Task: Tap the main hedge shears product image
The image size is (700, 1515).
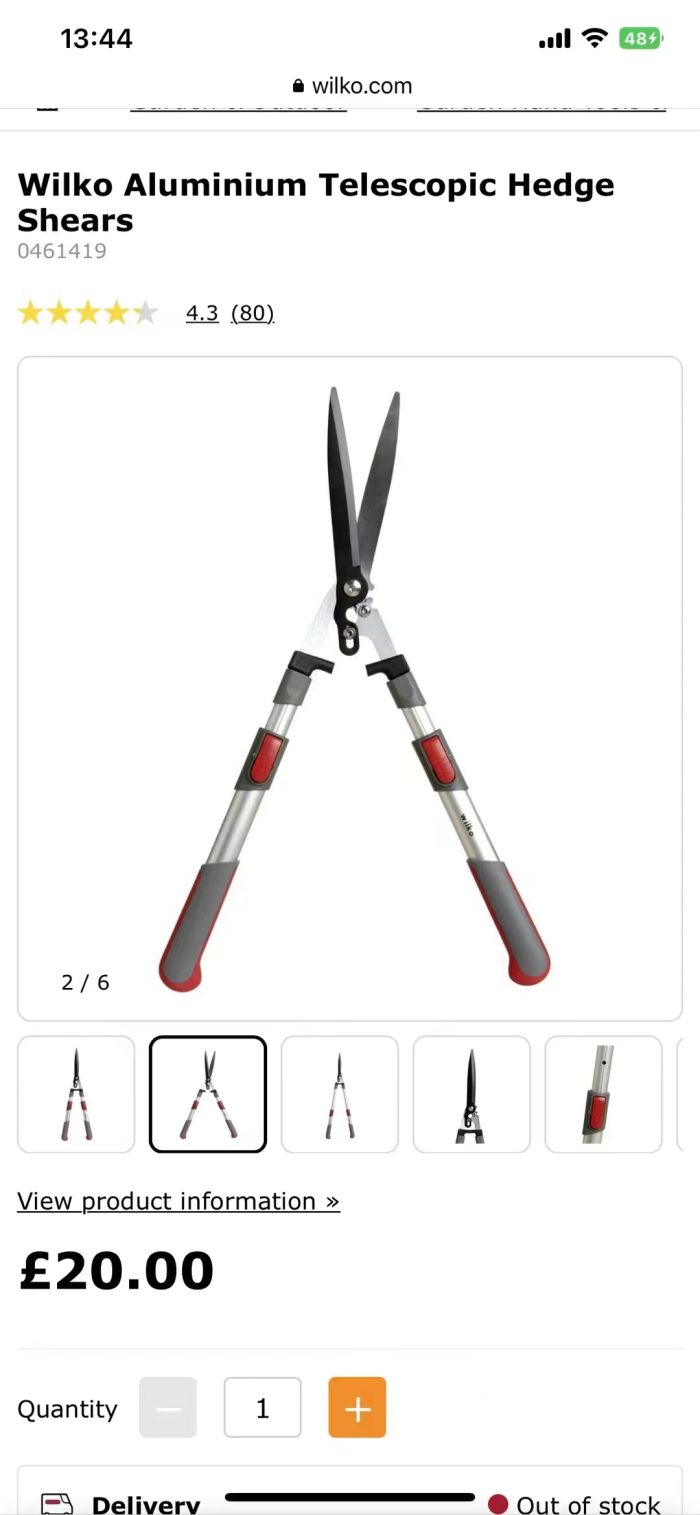Action: pyautogui.click(x=350, y=688)
